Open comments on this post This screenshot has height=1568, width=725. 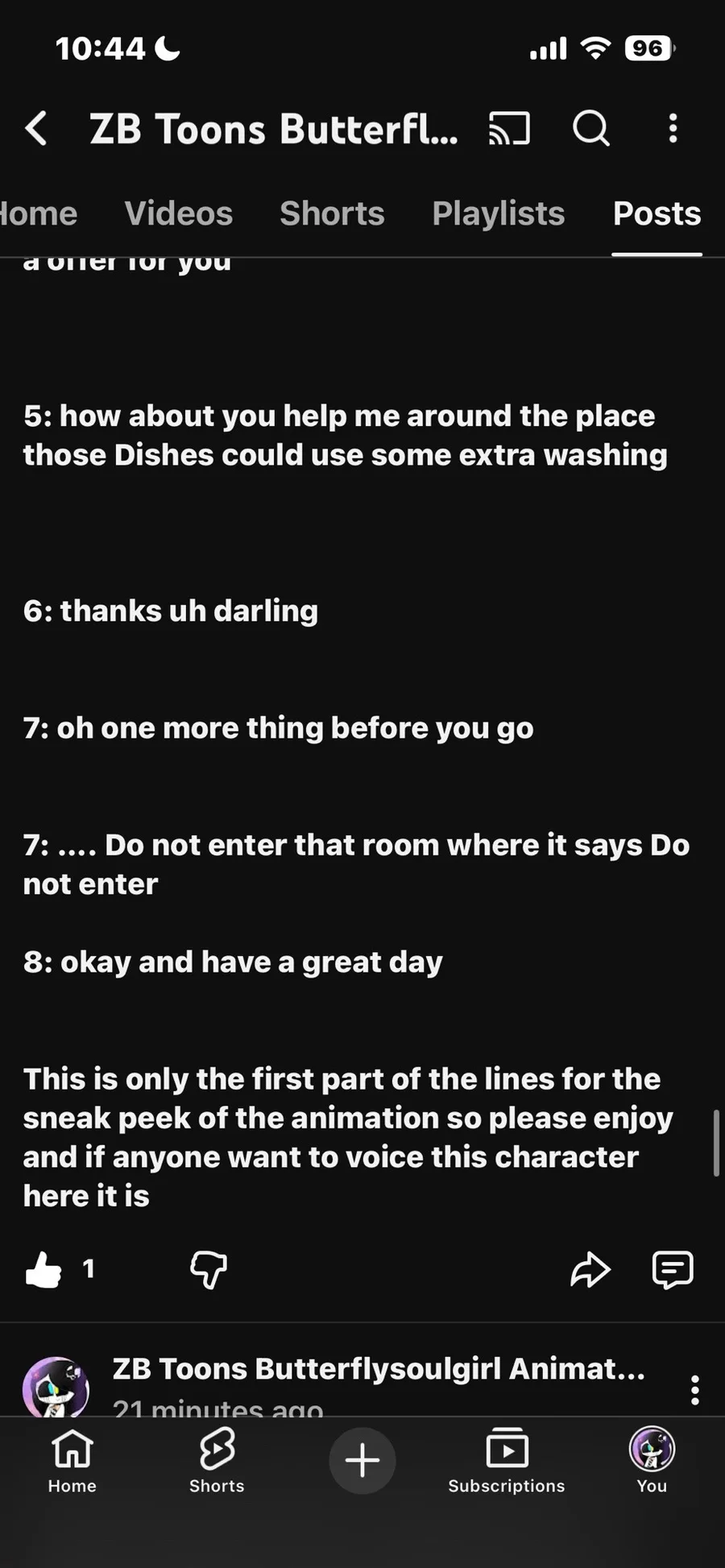pyautogui.click(x=672, y=1270)
